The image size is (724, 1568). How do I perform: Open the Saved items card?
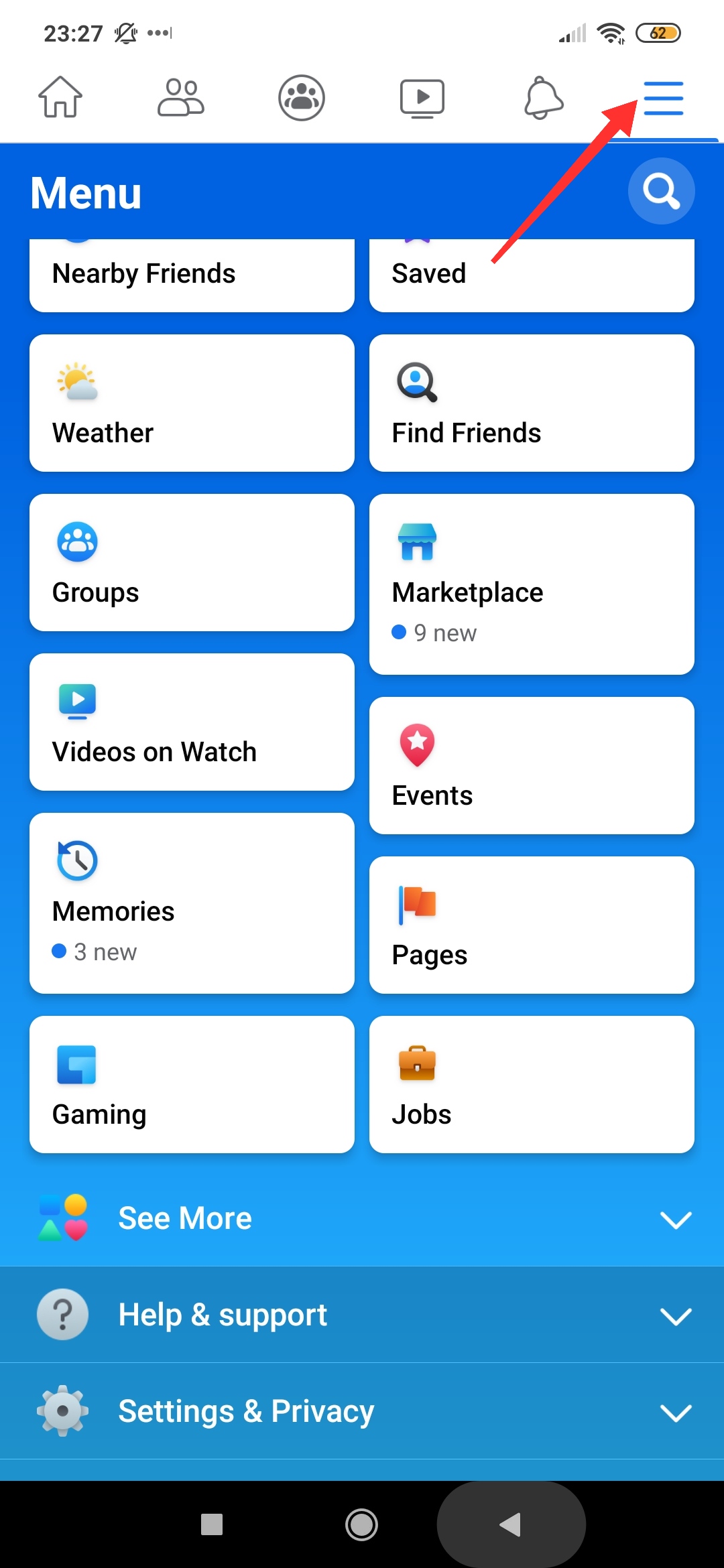[x=531, y=275]
